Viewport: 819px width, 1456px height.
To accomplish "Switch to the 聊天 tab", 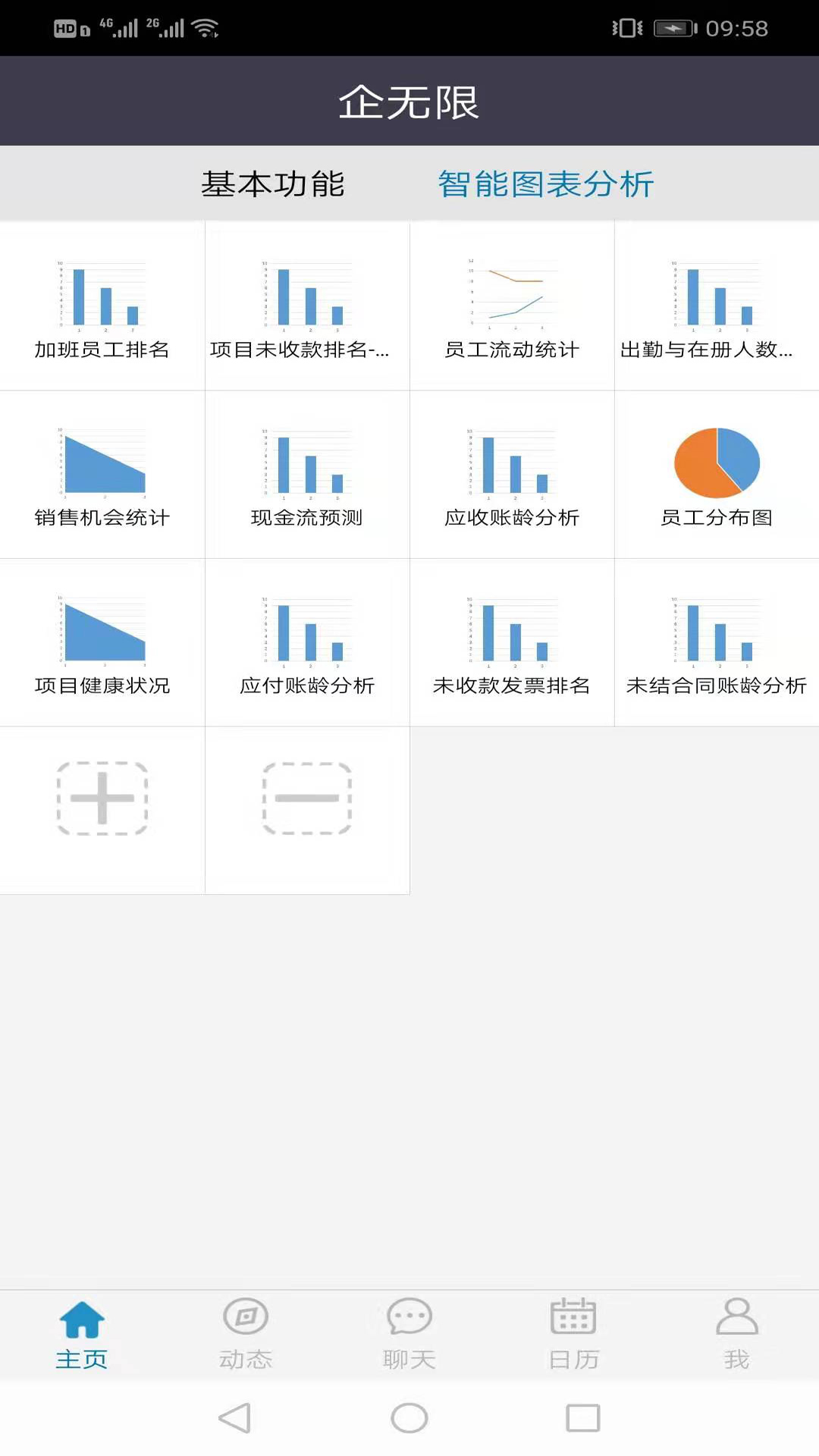I will [x=409, y=1333].
